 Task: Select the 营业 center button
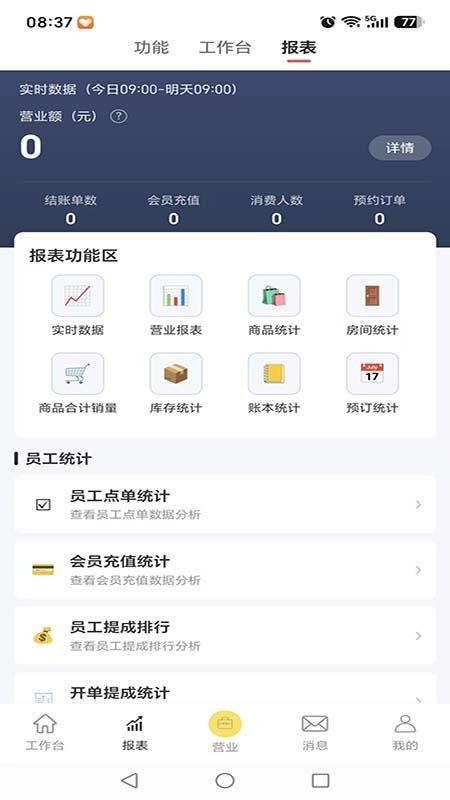coord(225,733)
